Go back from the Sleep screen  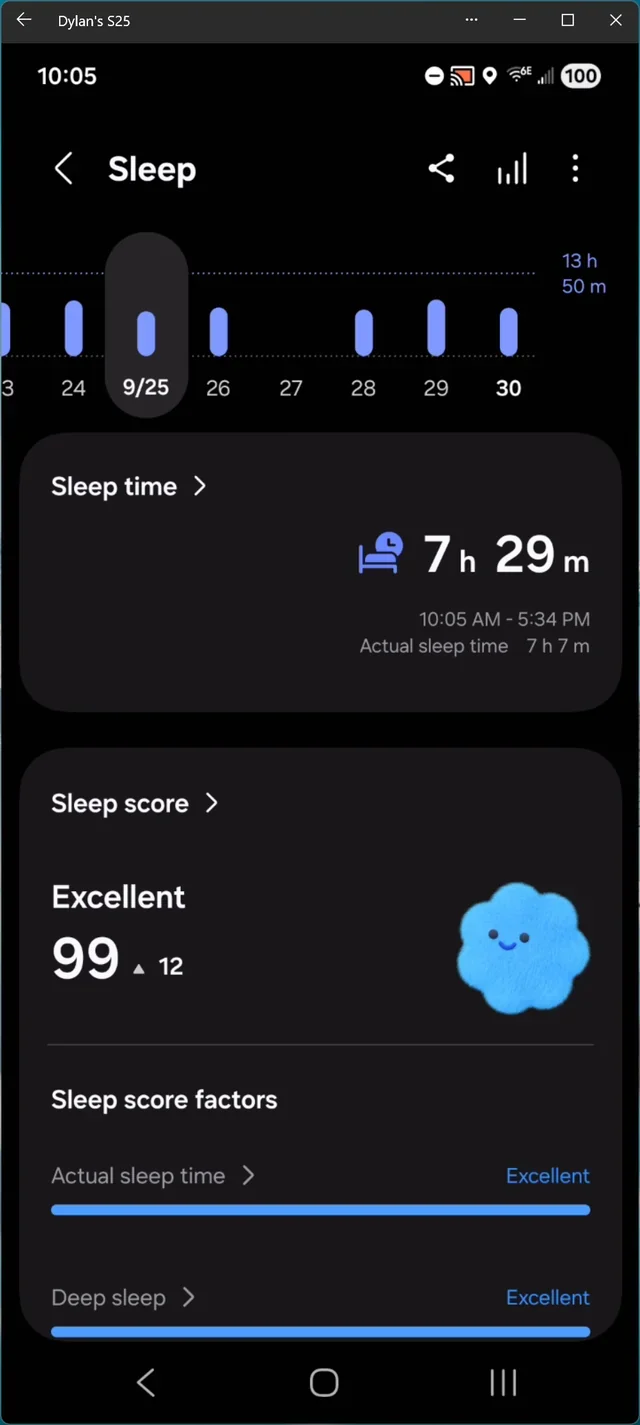pyautogui.click(x=63, y=169)
